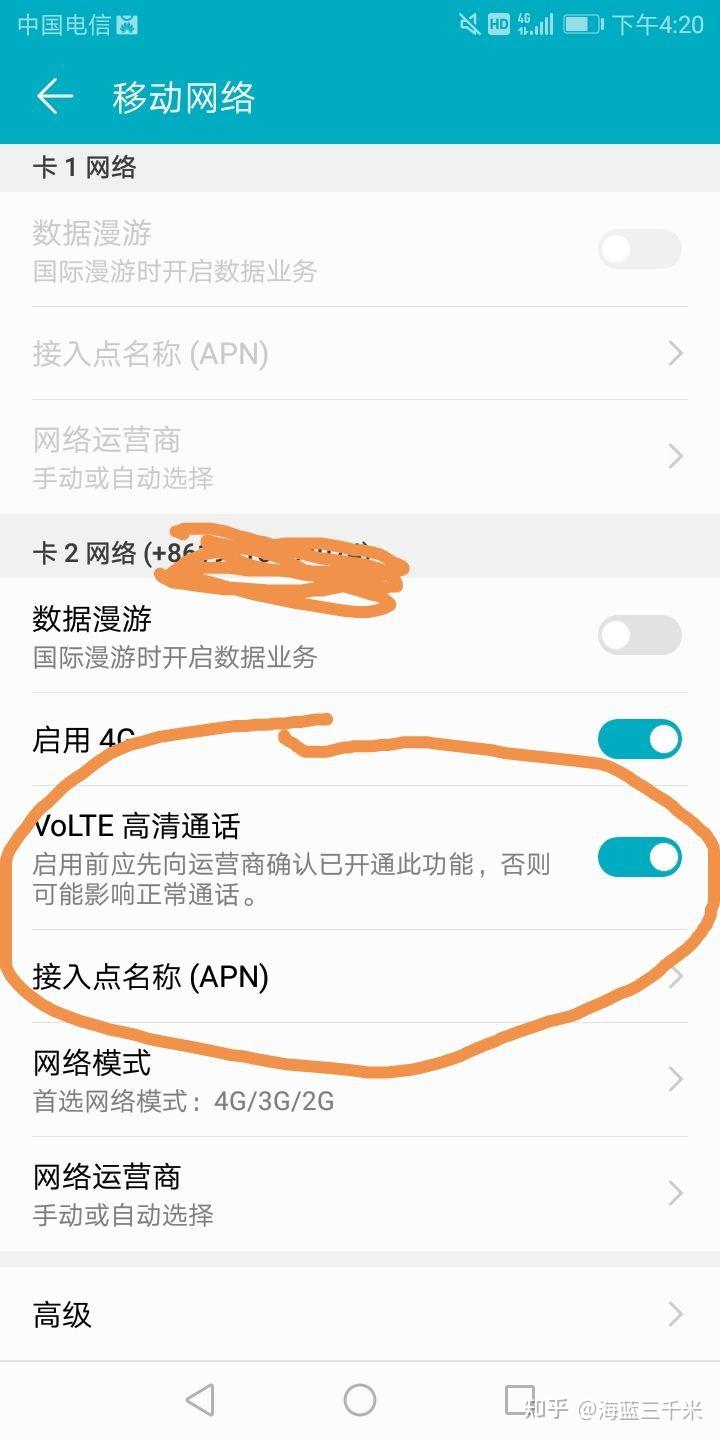Enable 数据漫游 for 卡 1
Image resolution: width=720 pixels, height=1440 pixels.
638,248
